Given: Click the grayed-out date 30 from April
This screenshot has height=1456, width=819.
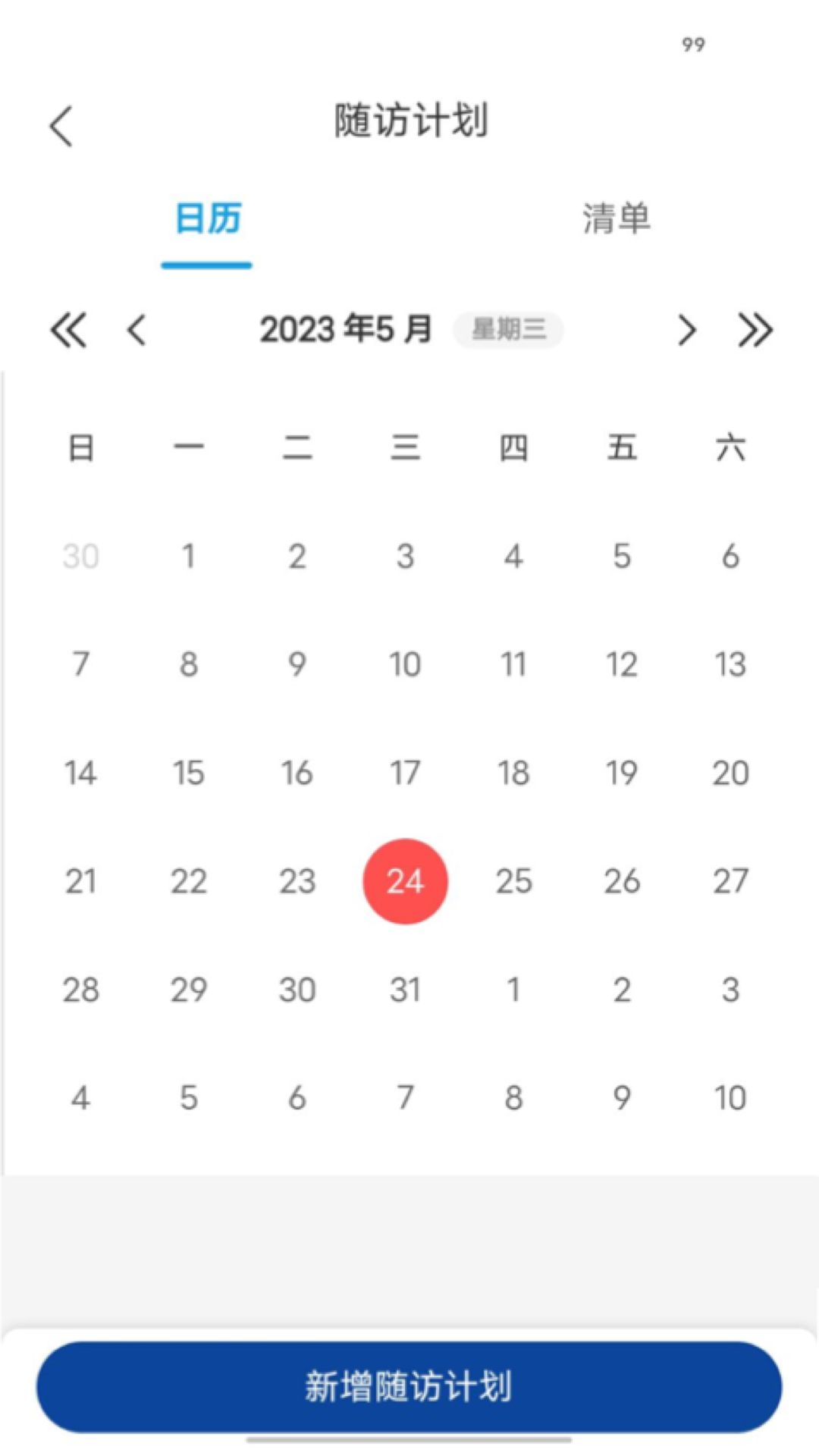Looking at the screenshot, I should [80, 556].
